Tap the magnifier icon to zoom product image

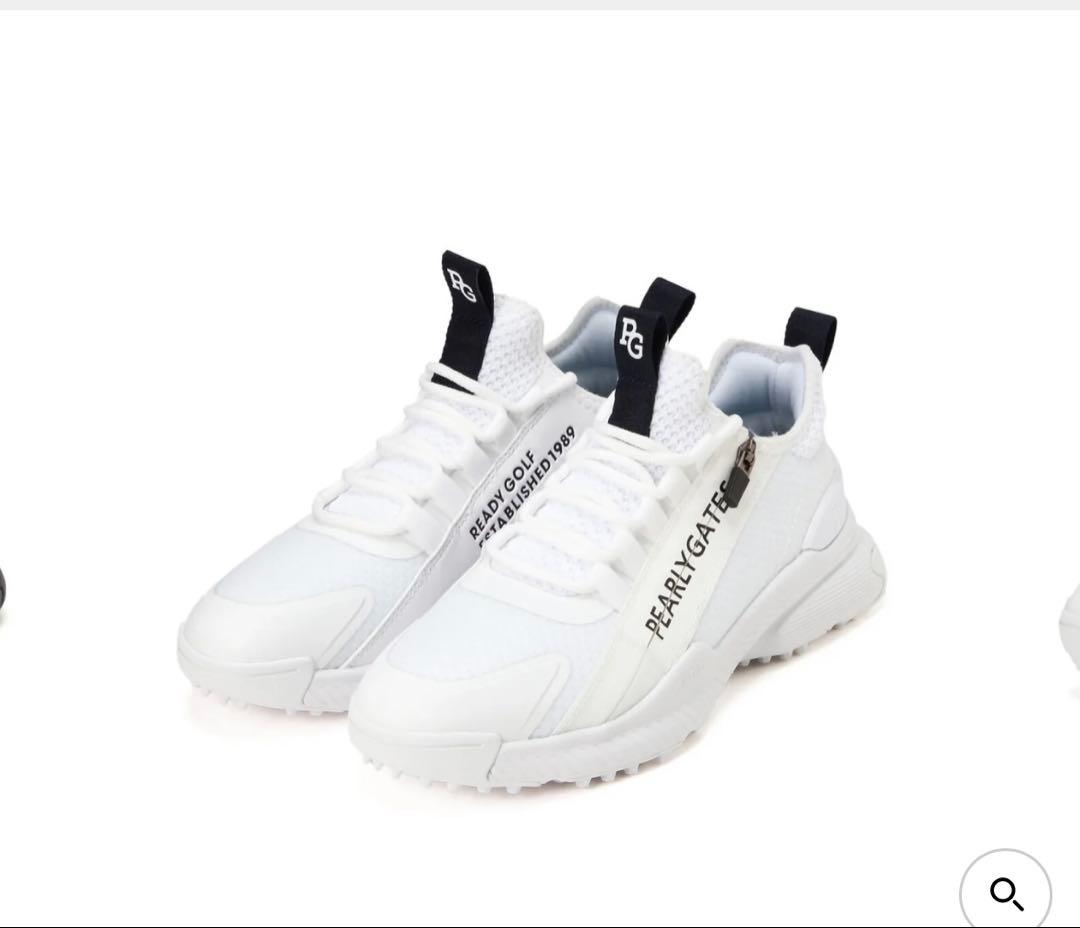(1005, 893)
